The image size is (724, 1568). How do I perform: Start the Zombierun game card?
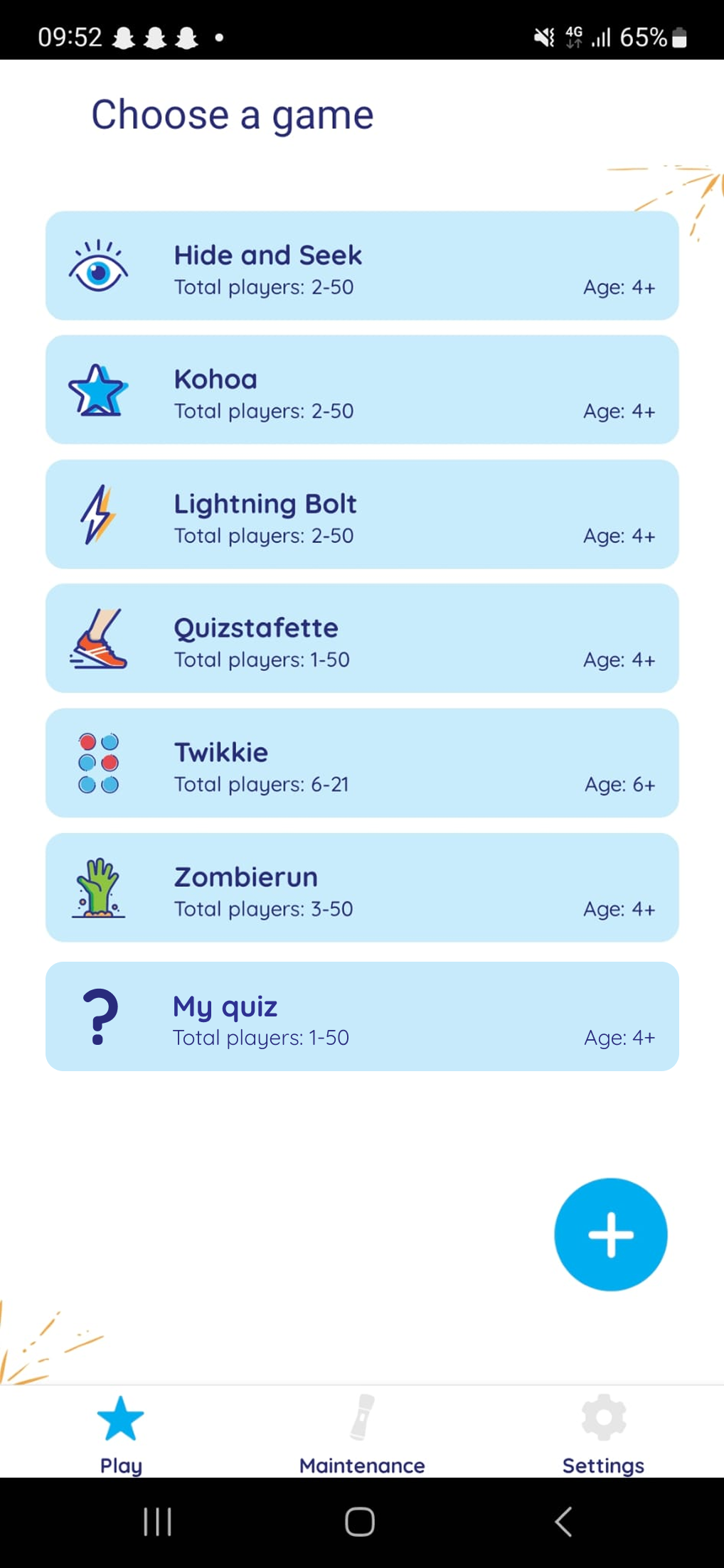361,888
